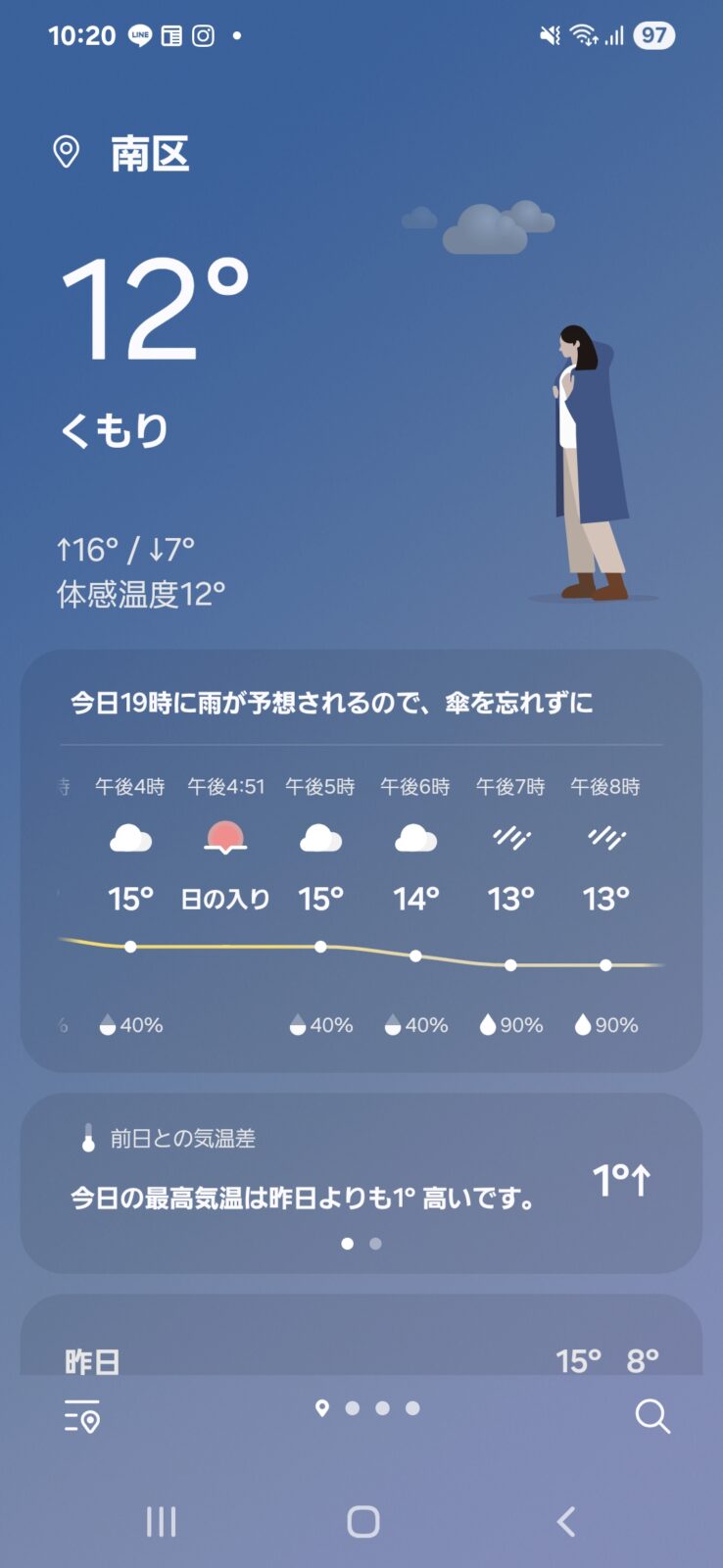
Task: Open the 前日との気温差 card
Action: 361,1183
